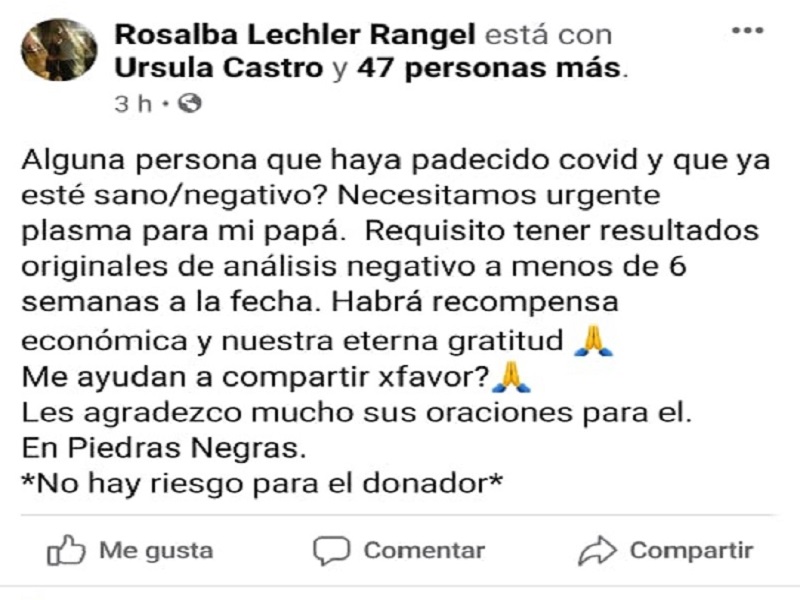This screenshot has height=600, width=800.
Task: Share the post using Compartir
Action: [666, 550]
